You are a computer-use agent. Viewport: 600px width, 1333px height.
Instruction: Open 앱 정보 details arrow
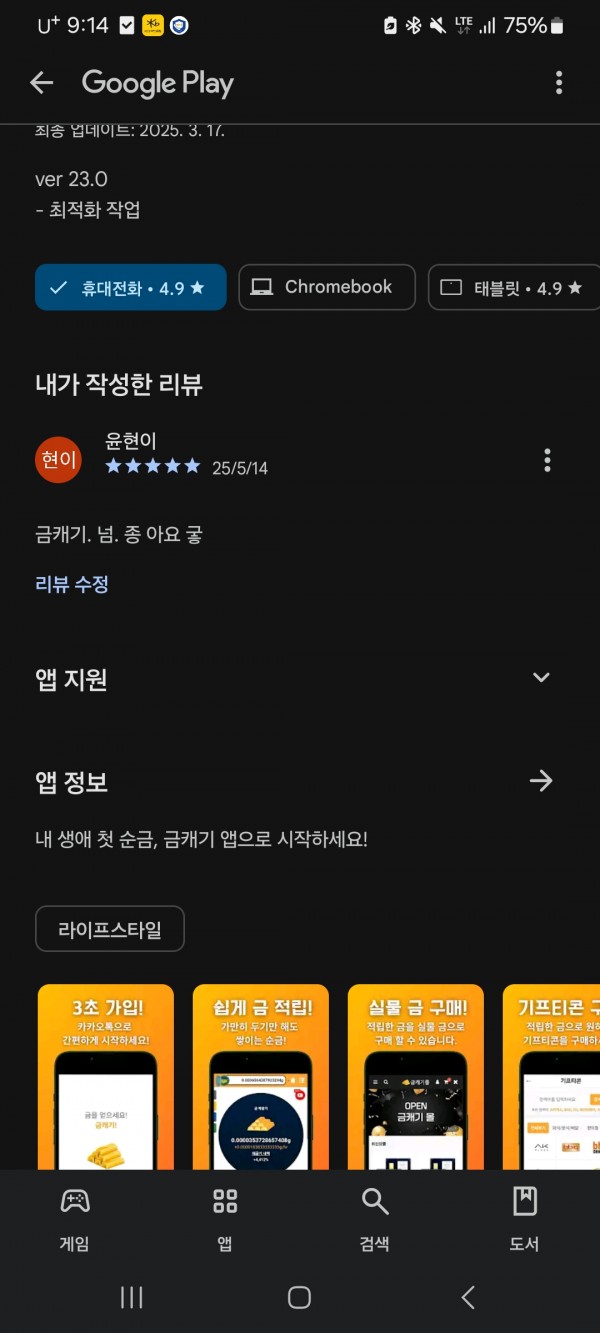coord(541,781)
